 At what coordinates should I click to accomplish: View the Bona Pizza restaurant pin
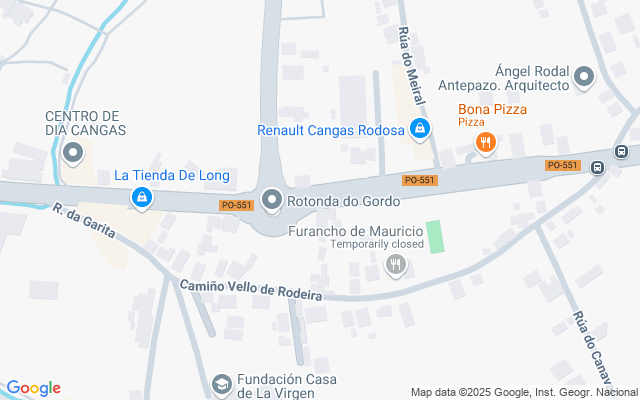(485, 142)
